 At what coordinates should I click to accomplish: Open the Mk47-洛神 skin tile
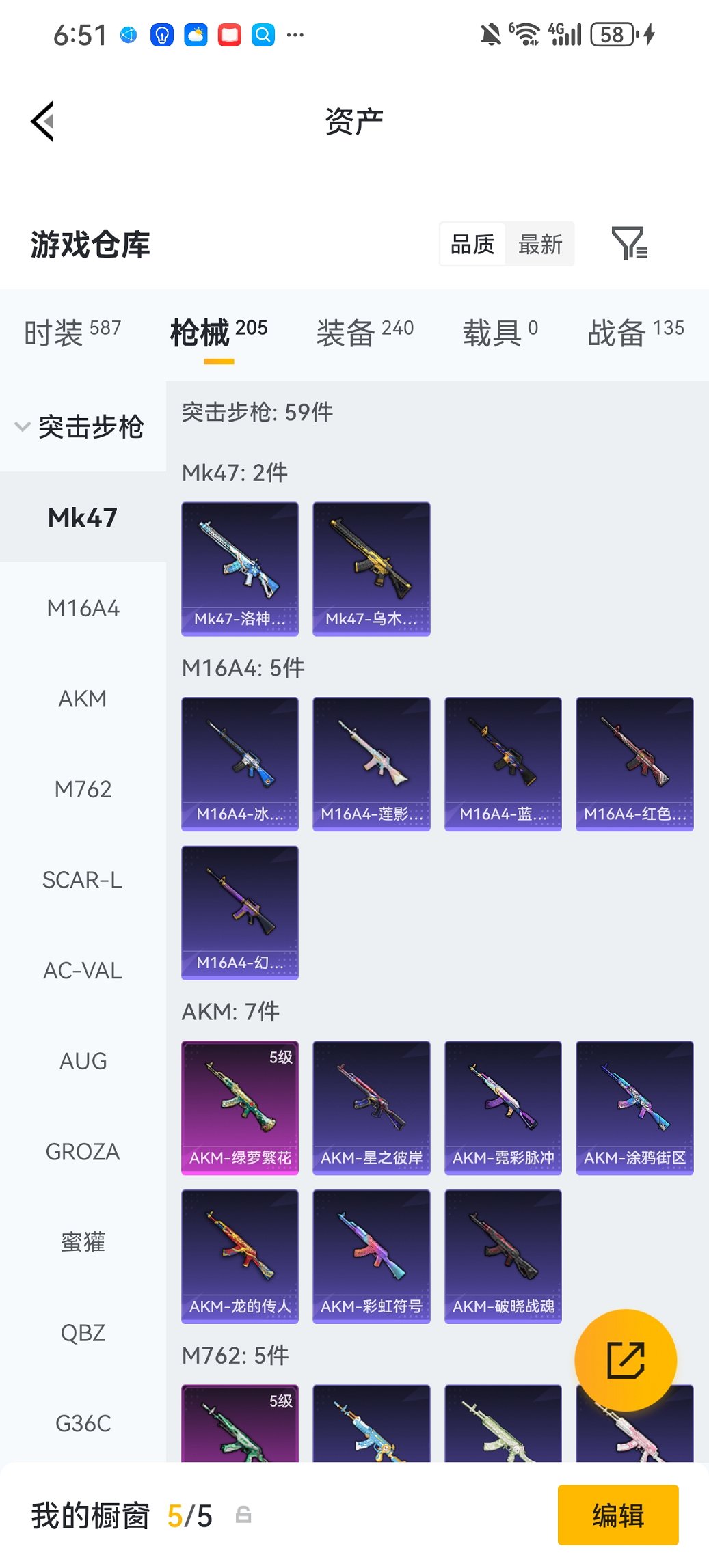tap(240, 568)
